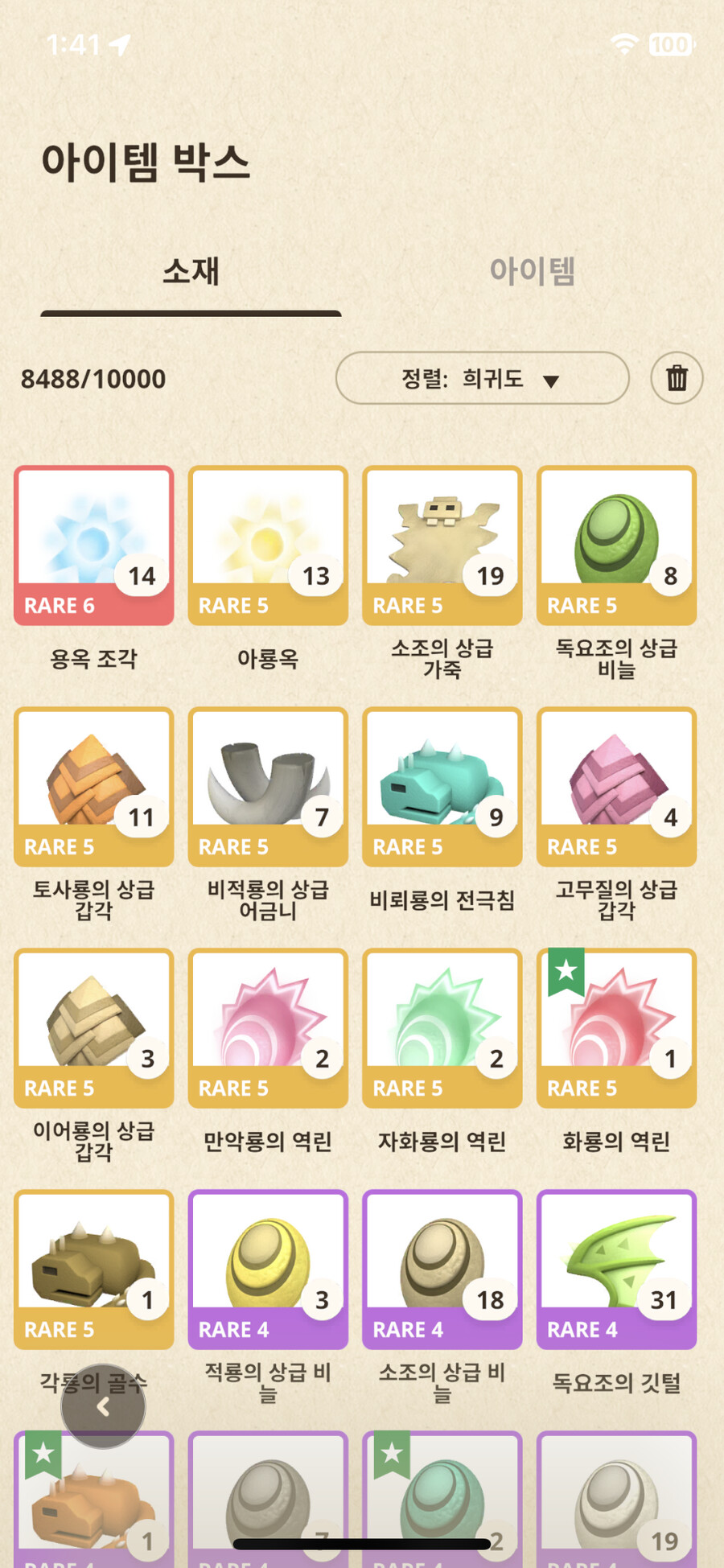724x1568 pixels.
Task: Select the RARE 6 용옥 조각 item
Action: 93,544
